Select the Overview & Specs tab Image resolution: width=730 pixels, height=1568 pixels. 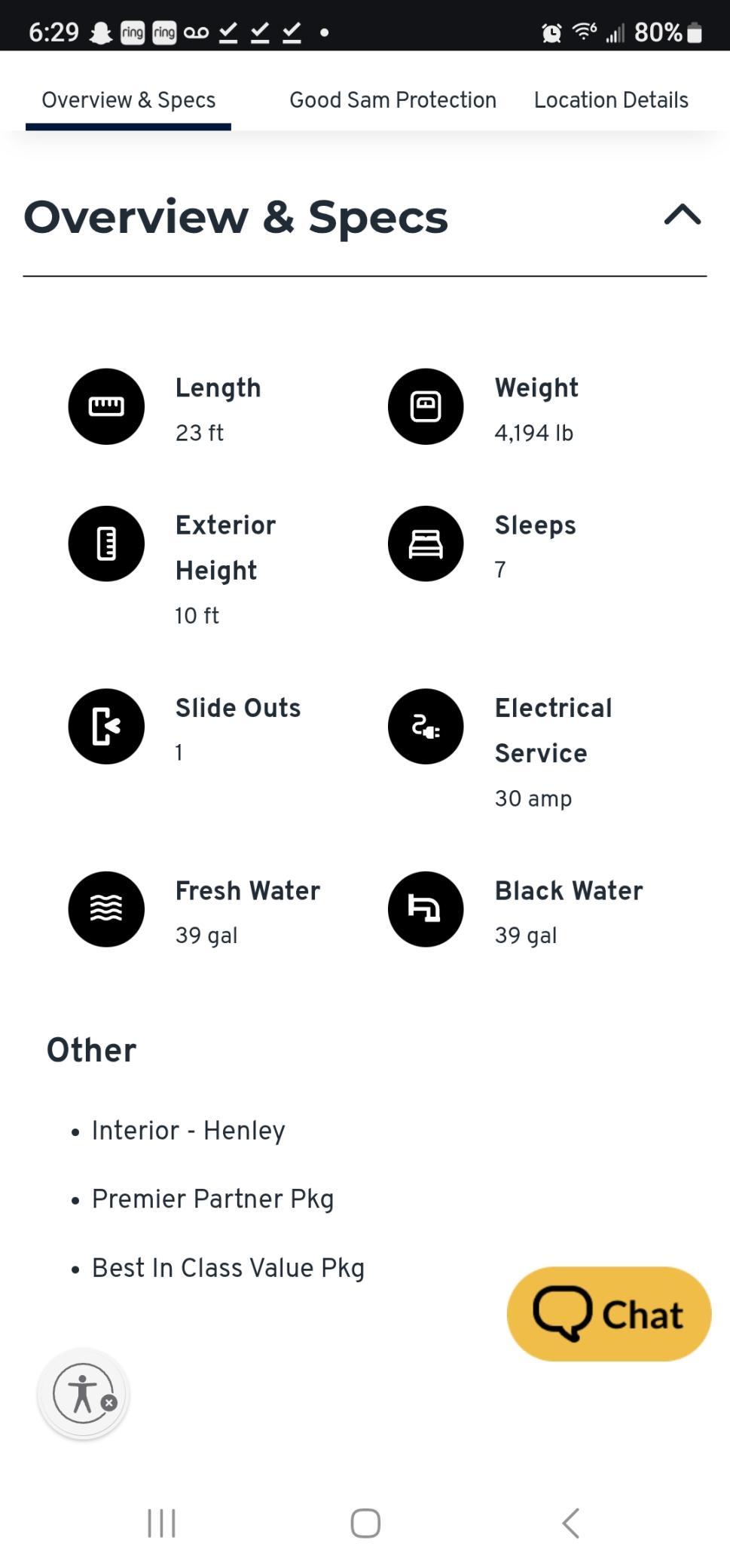click(128, 100)
